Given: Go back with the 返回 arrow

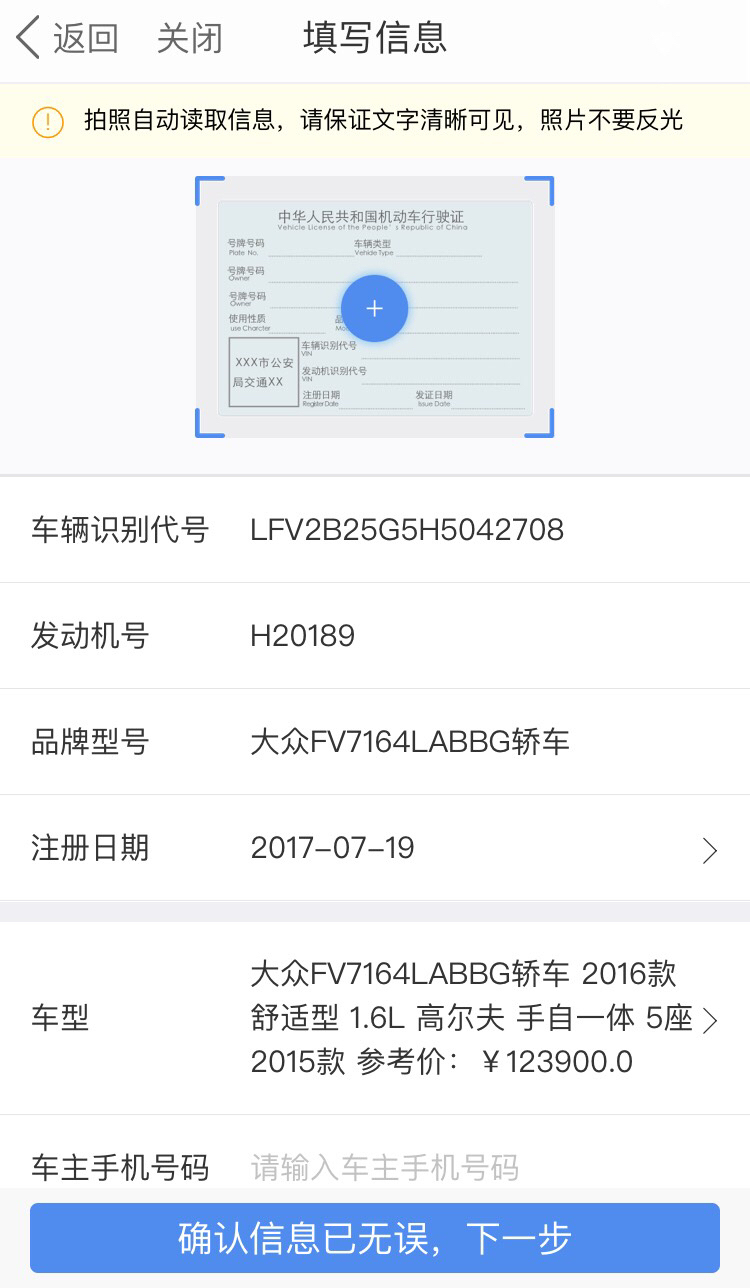Looking at the screenshot, I should pyautogui.click(x=66, y=39).
